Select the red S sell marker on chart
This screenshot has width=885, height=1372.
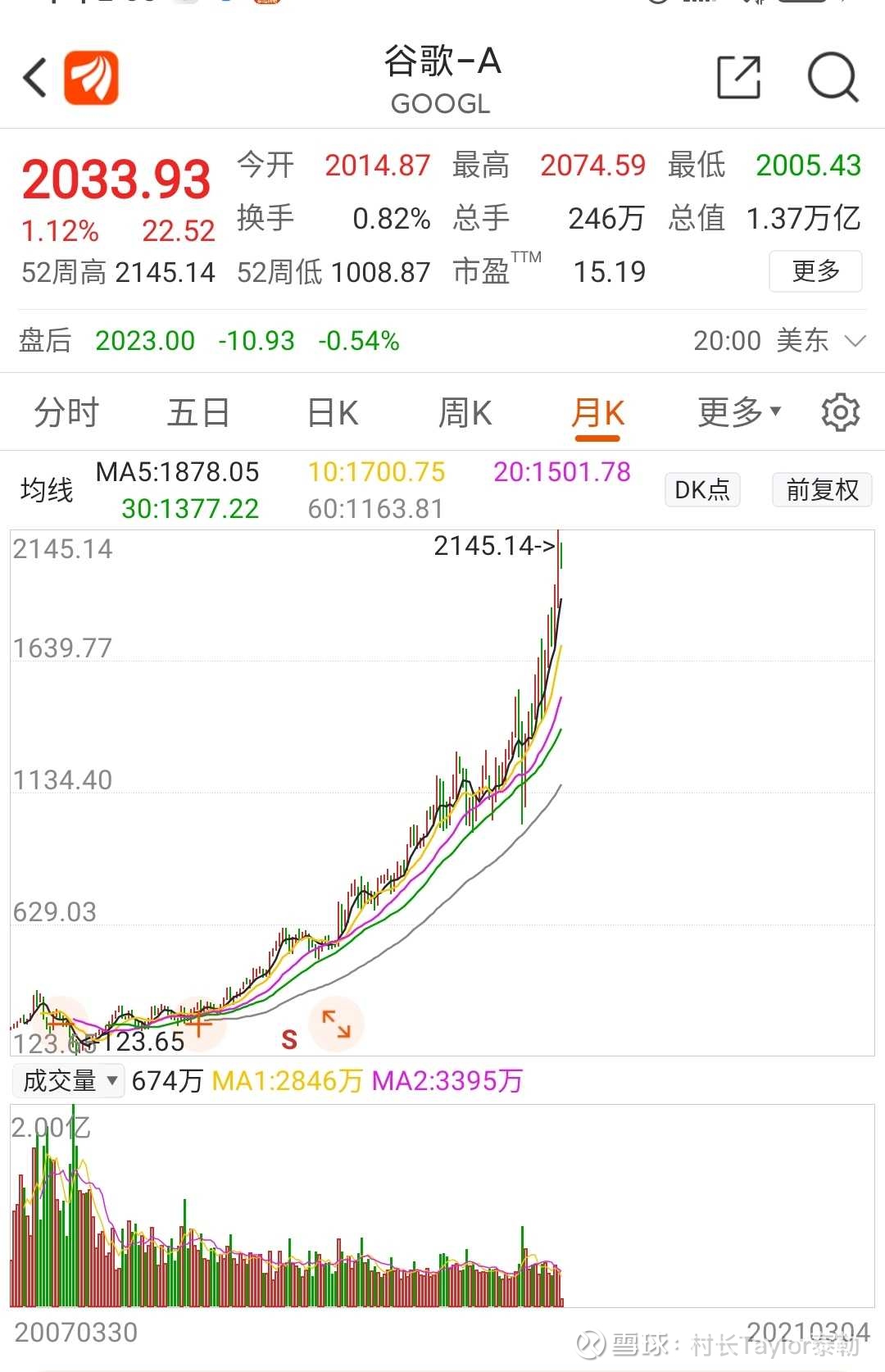tap(288, 1039)
